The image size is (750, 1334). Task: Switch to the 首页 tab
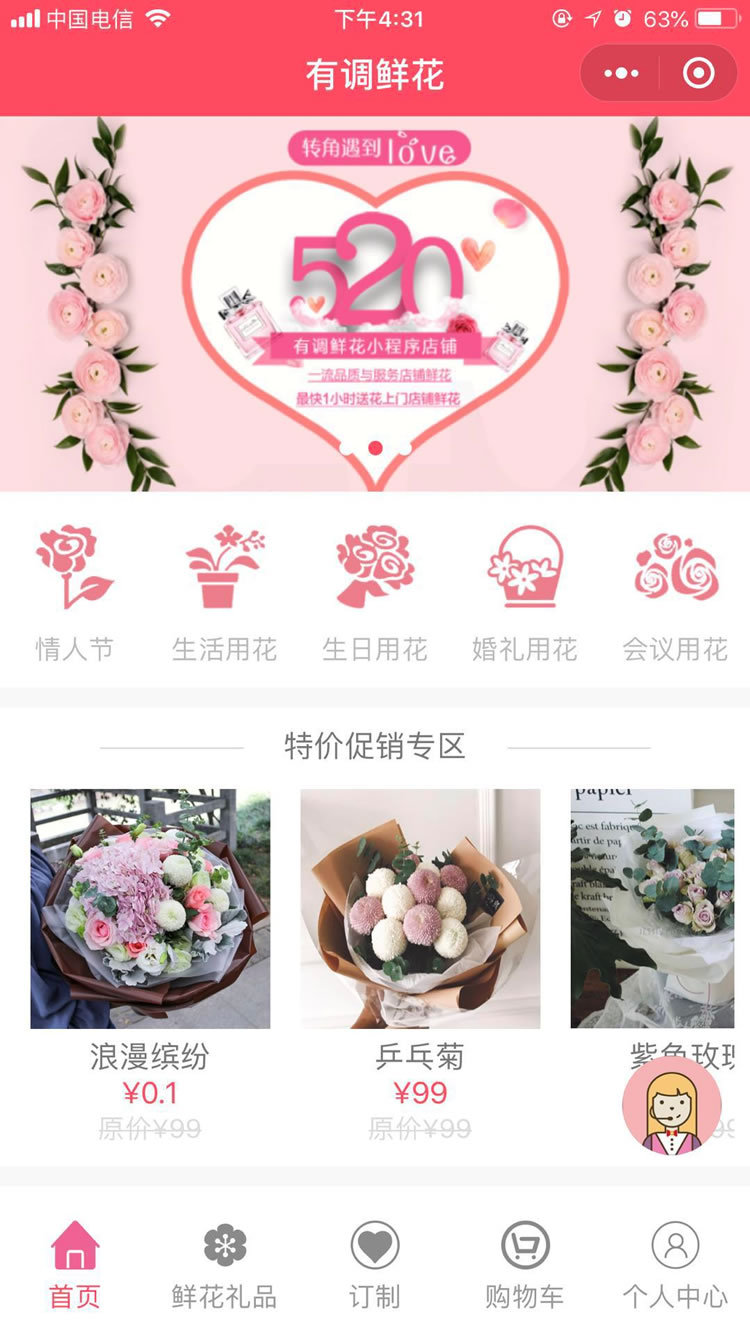point(75,1265)
